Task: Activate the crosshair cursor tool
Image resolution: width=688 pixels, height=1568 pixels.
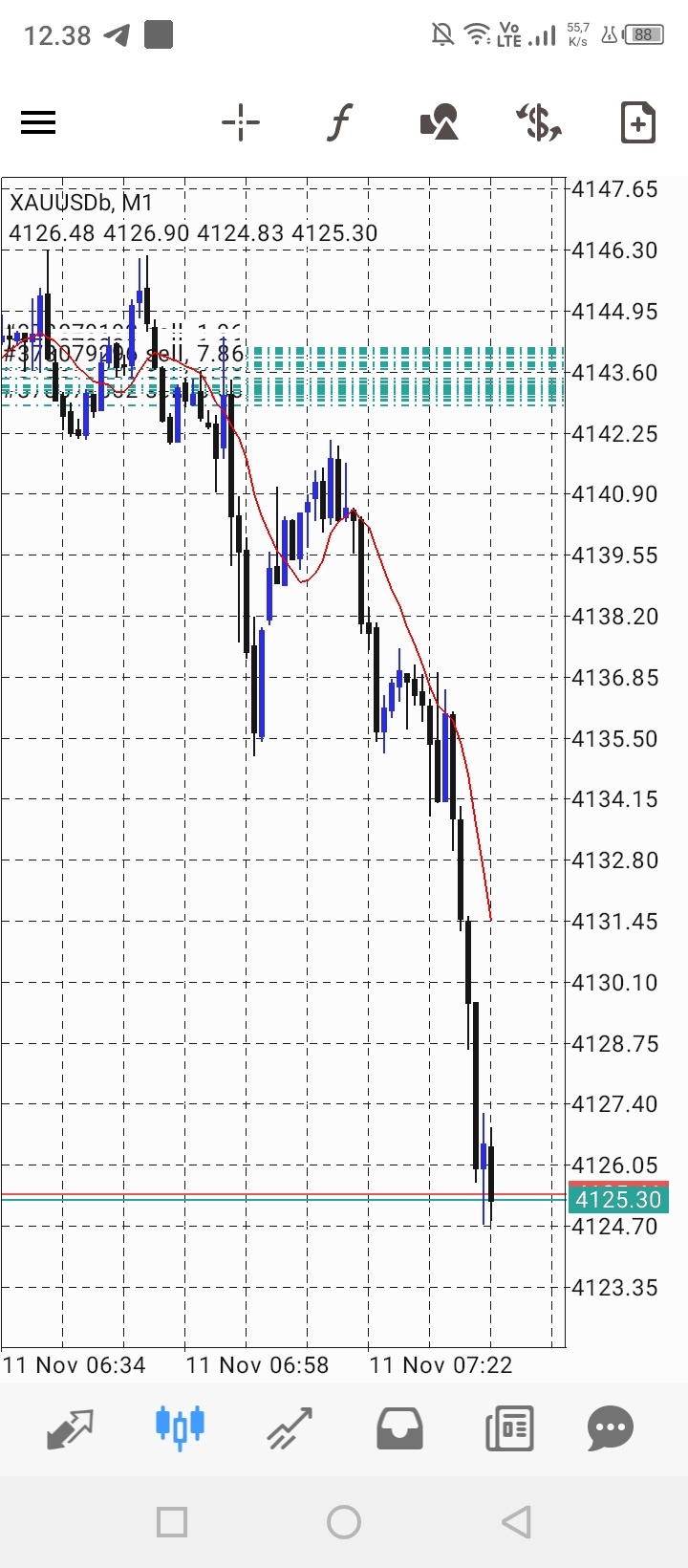Action: tap(240, 122)
